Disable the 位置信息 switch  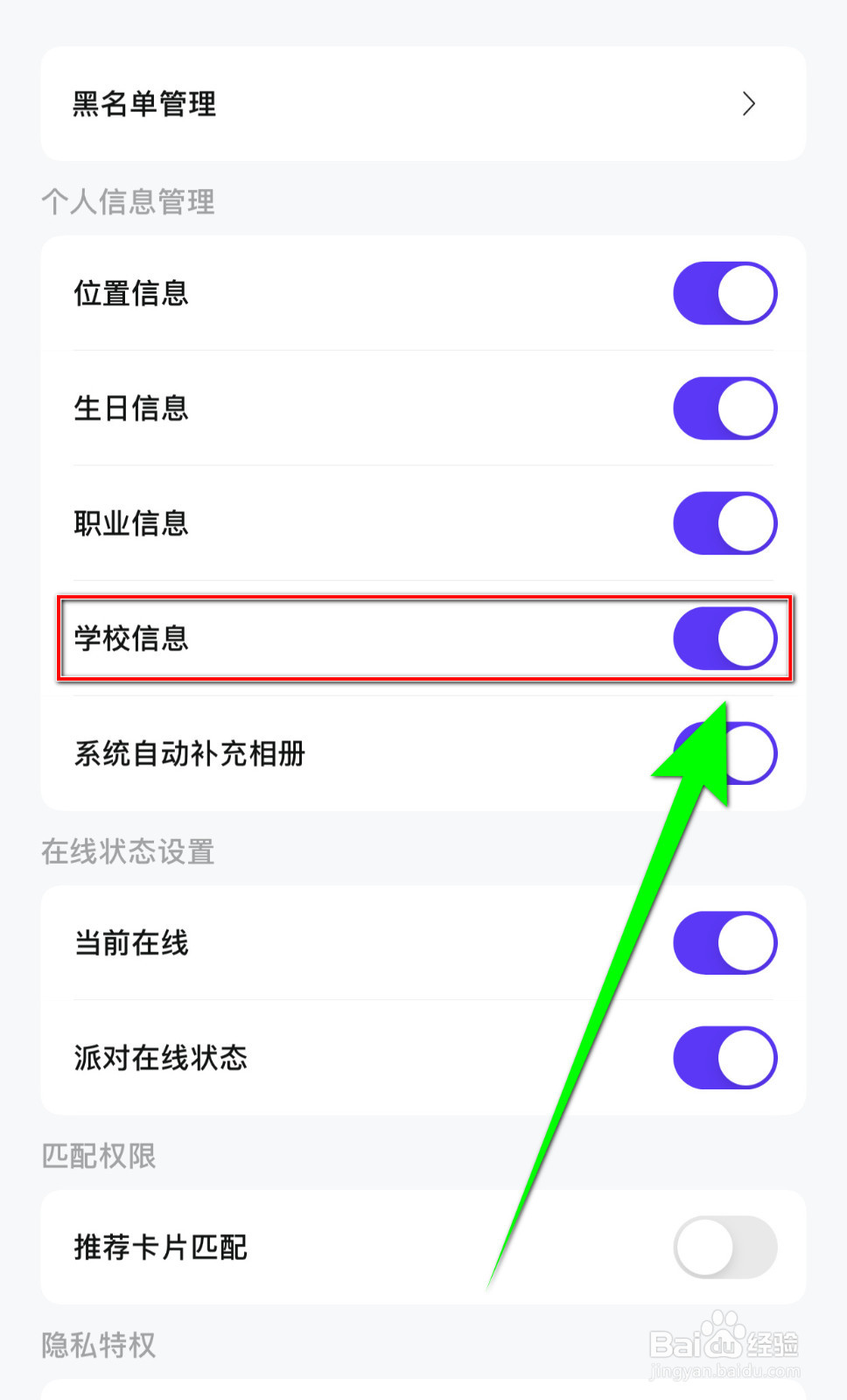[x=724, y=293]
